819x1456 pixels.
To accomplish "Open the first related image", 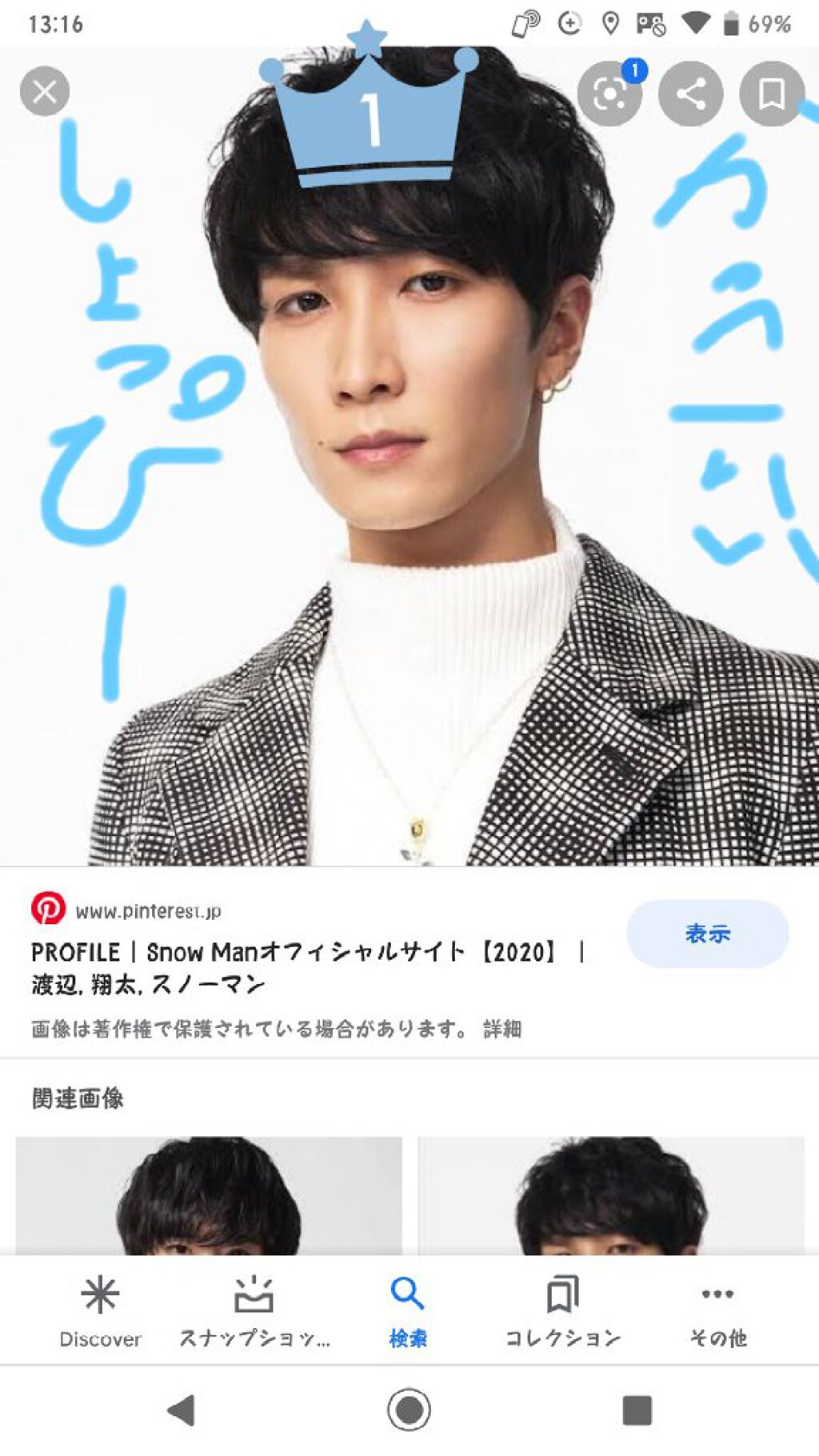I will pyautogui.click(x=209, y=1195).
